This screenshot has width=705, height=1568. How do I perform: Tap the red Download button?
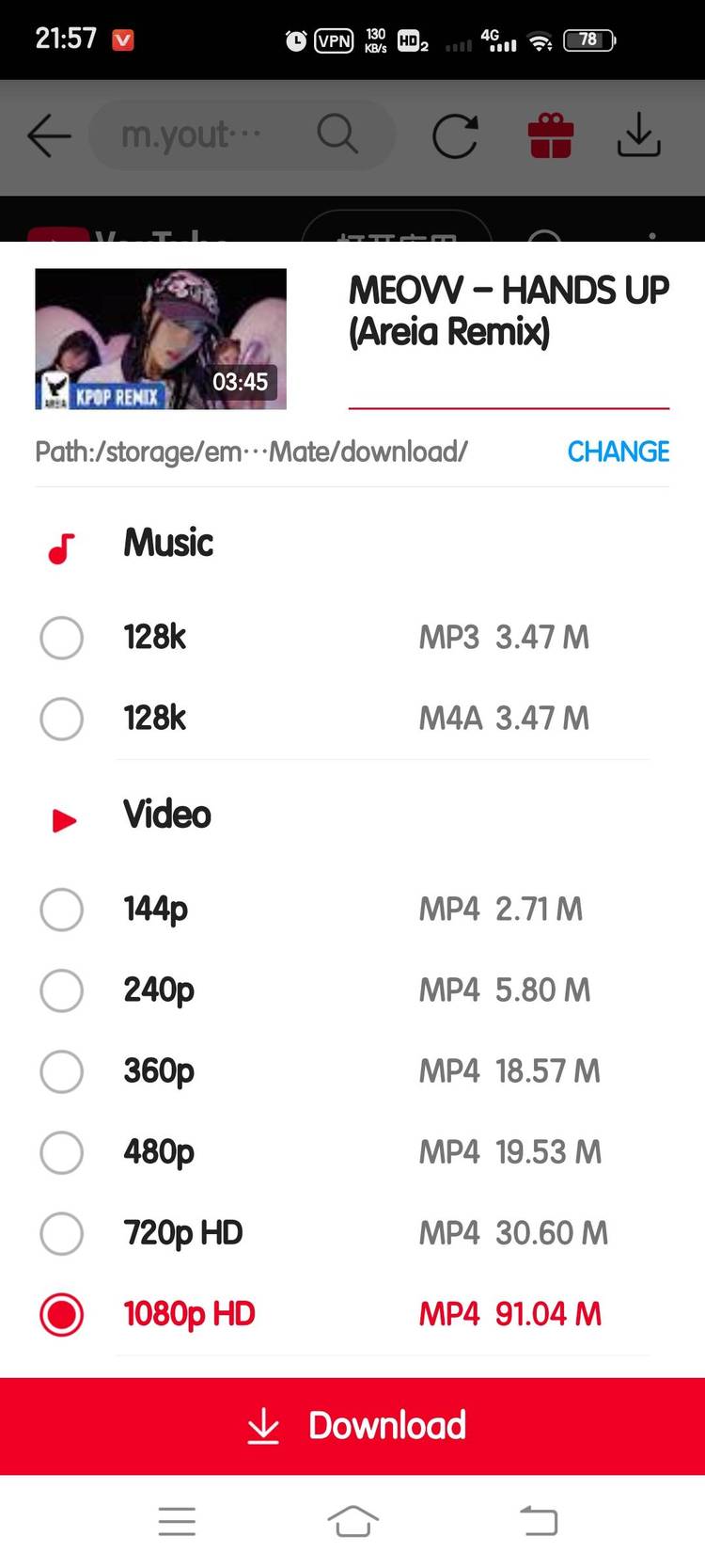pos(352,1426)
